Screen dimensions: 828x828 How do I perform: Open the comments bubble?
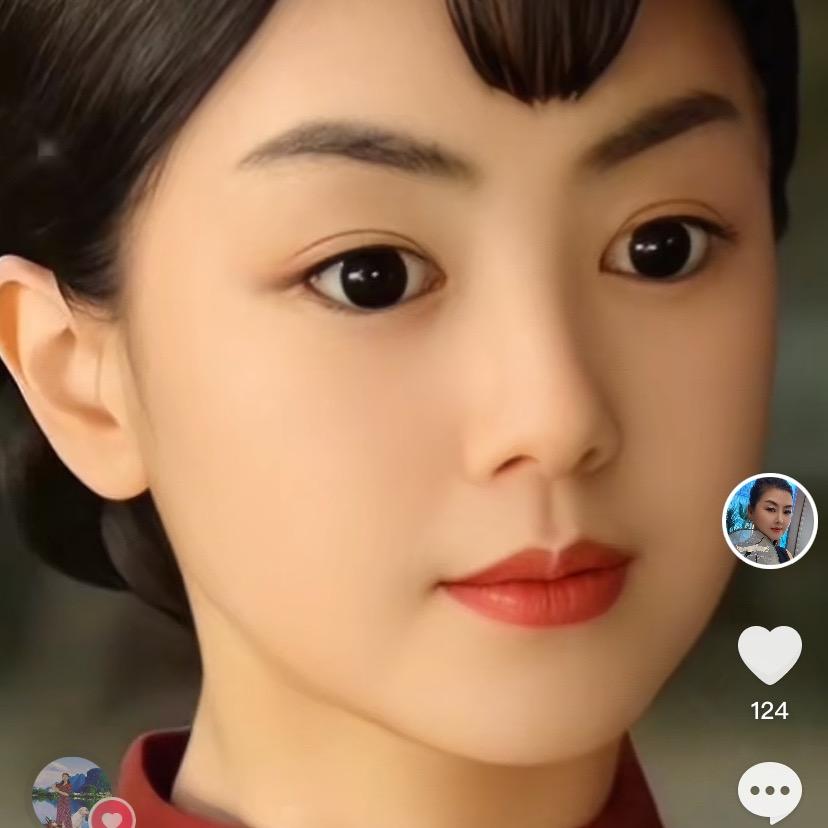[769, 791]
